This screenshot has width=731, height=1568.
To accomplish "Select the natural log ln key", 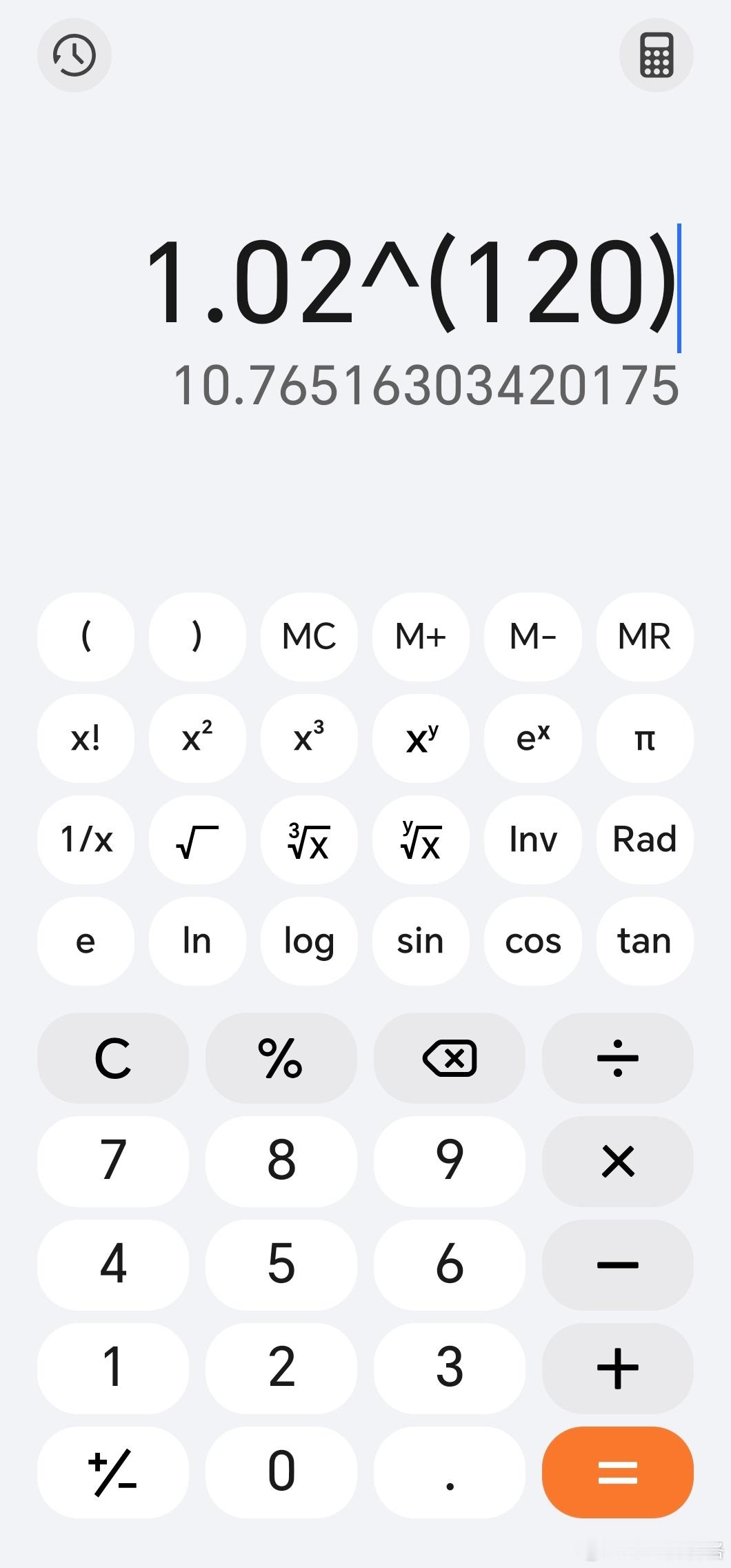I will 197,941.
